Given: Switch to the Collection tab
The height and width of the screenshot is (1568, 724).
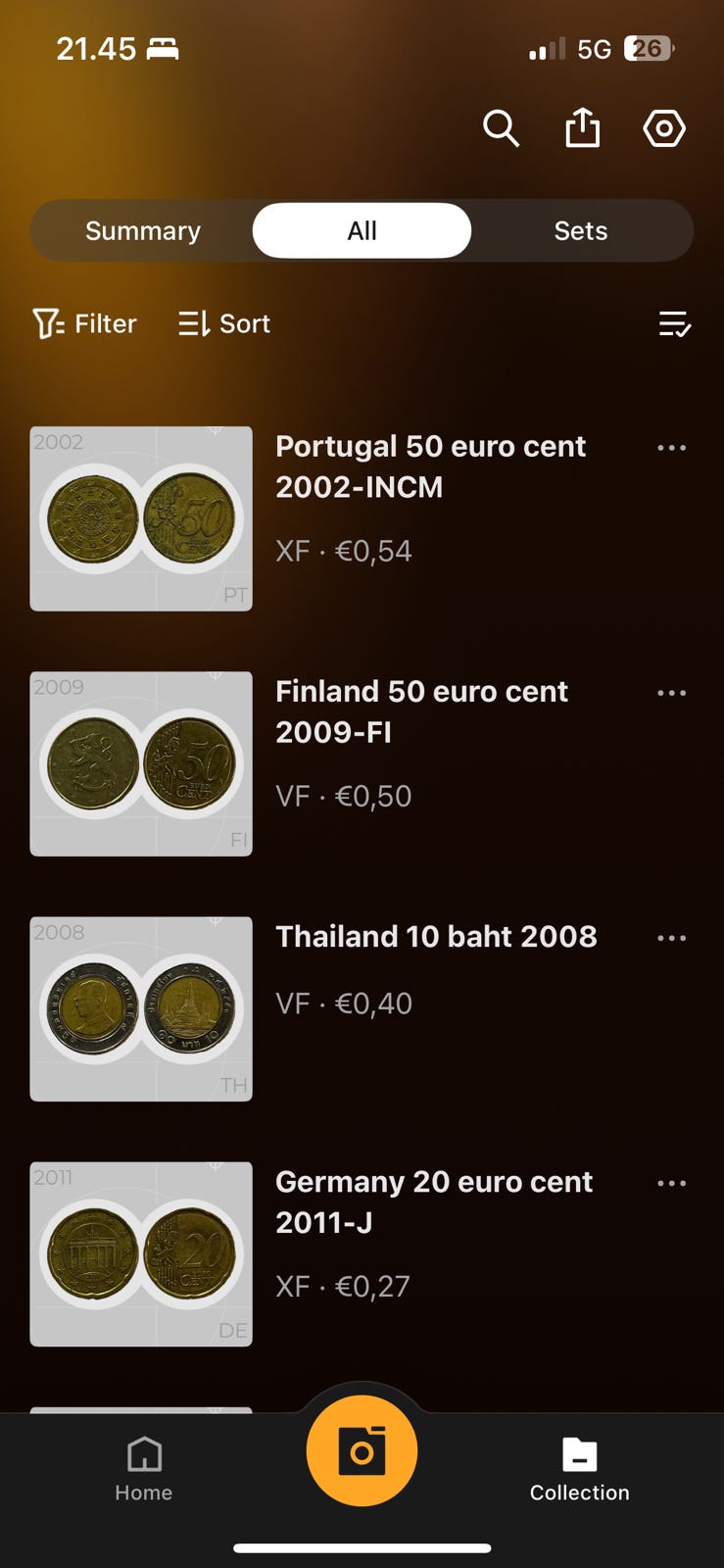Looking at the screenshot, I should (x=580, y=1469).
